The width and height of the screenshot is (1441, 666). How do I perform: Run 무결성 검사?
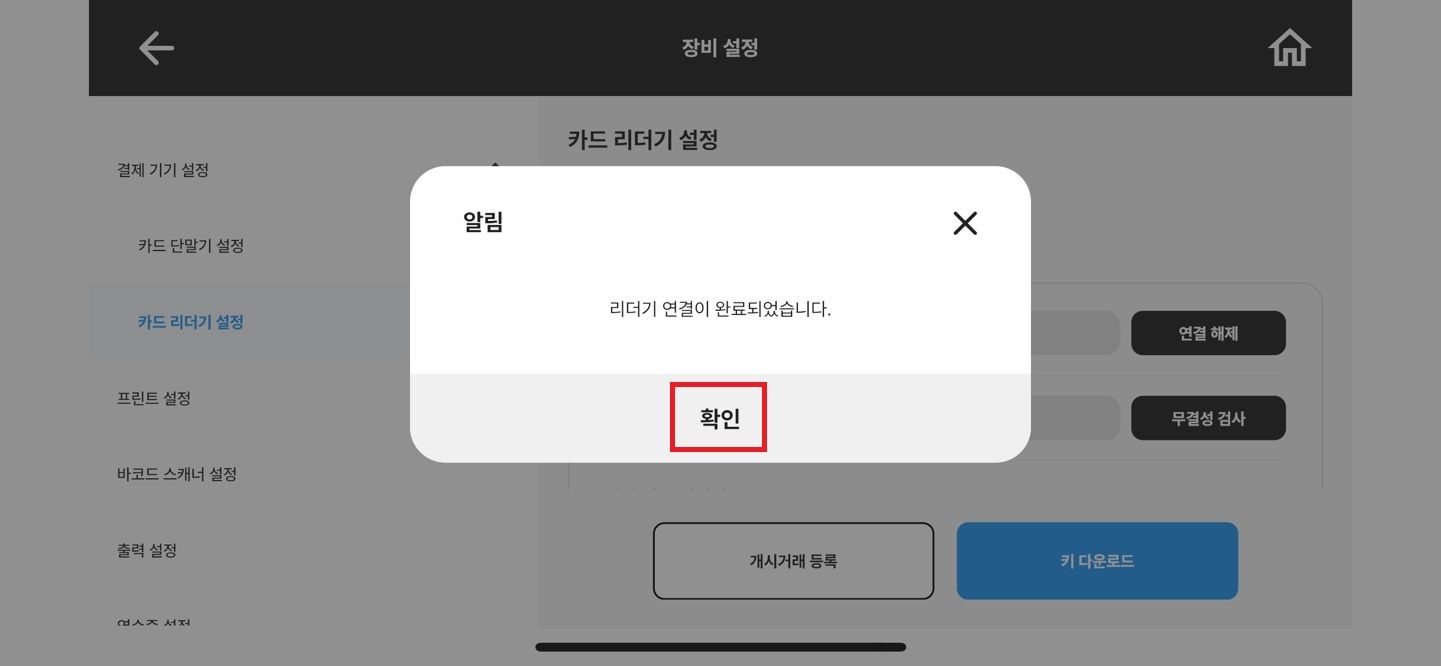pyautogui.click(x=1208, y=419)
